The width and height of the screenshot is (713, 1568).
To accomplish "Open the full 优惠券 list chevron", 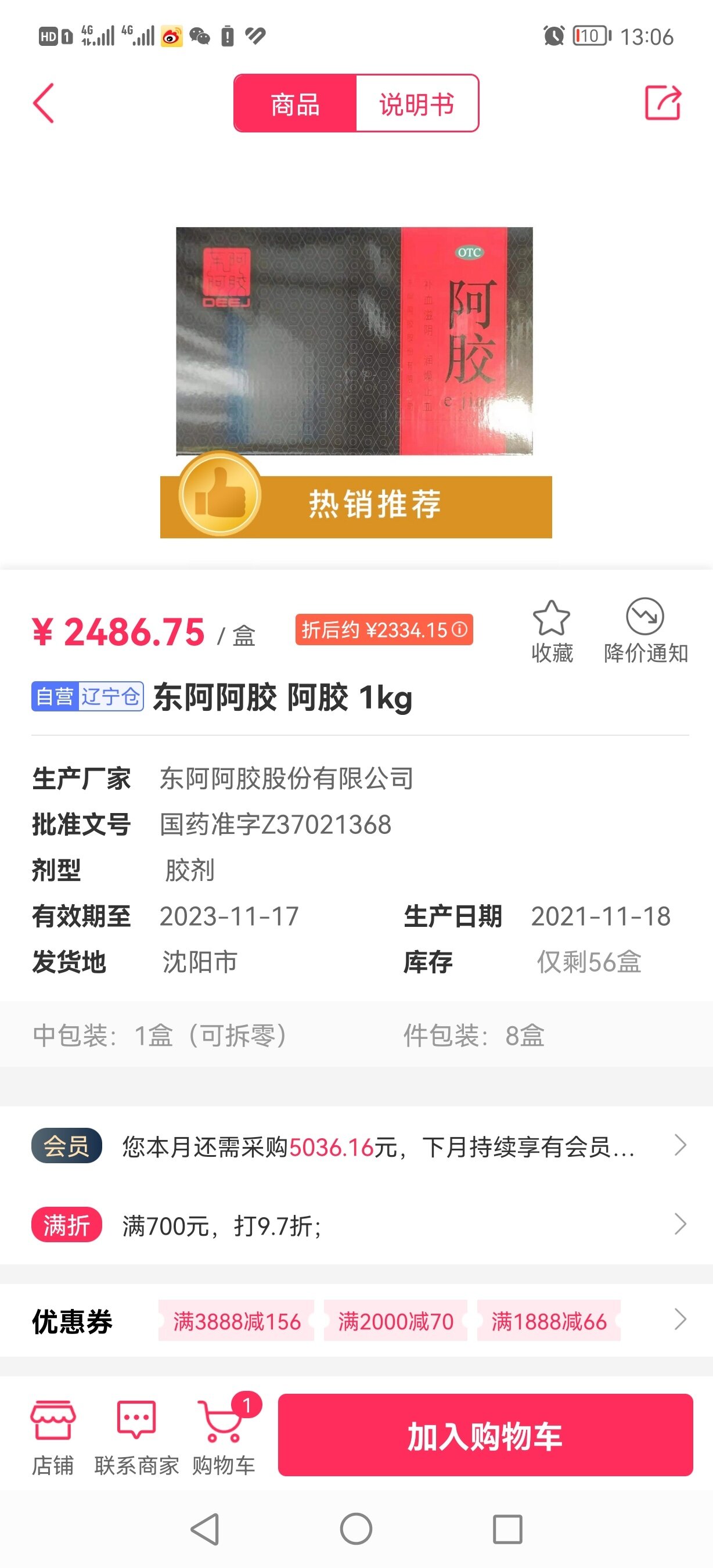I will pyautogui.click(x=680, y=1320).
